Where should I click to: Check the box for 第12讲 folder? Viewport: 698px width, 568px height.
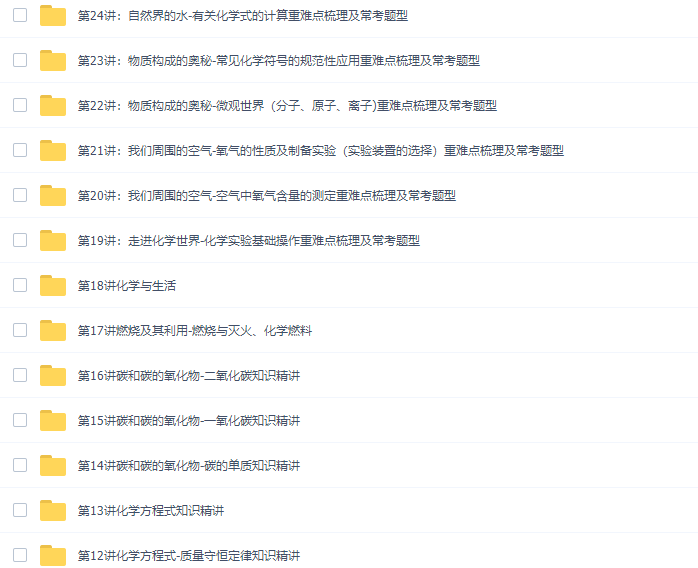[x=20, y=555]
